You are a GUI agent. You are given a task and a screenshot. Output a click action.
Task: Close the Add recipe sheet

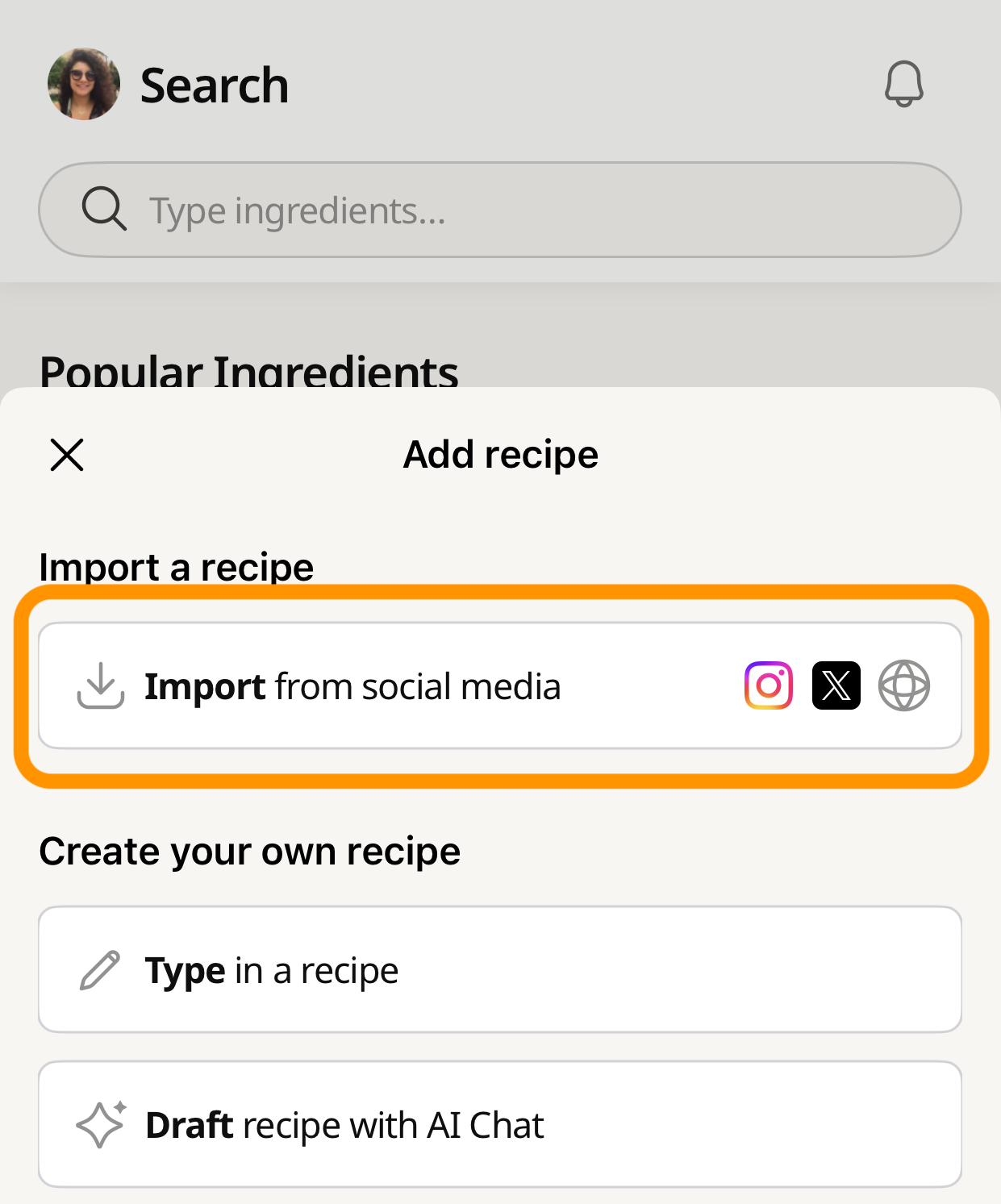(67, 455)
